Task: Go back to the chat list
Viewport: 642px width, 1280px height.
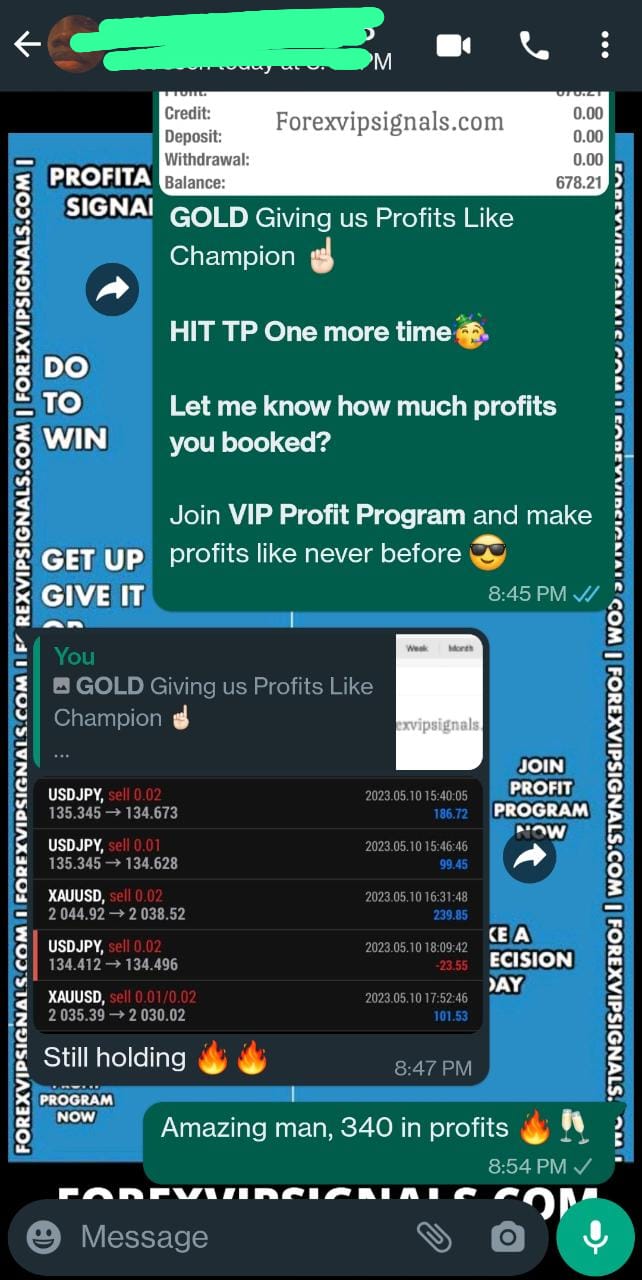Action: (27, 44)
